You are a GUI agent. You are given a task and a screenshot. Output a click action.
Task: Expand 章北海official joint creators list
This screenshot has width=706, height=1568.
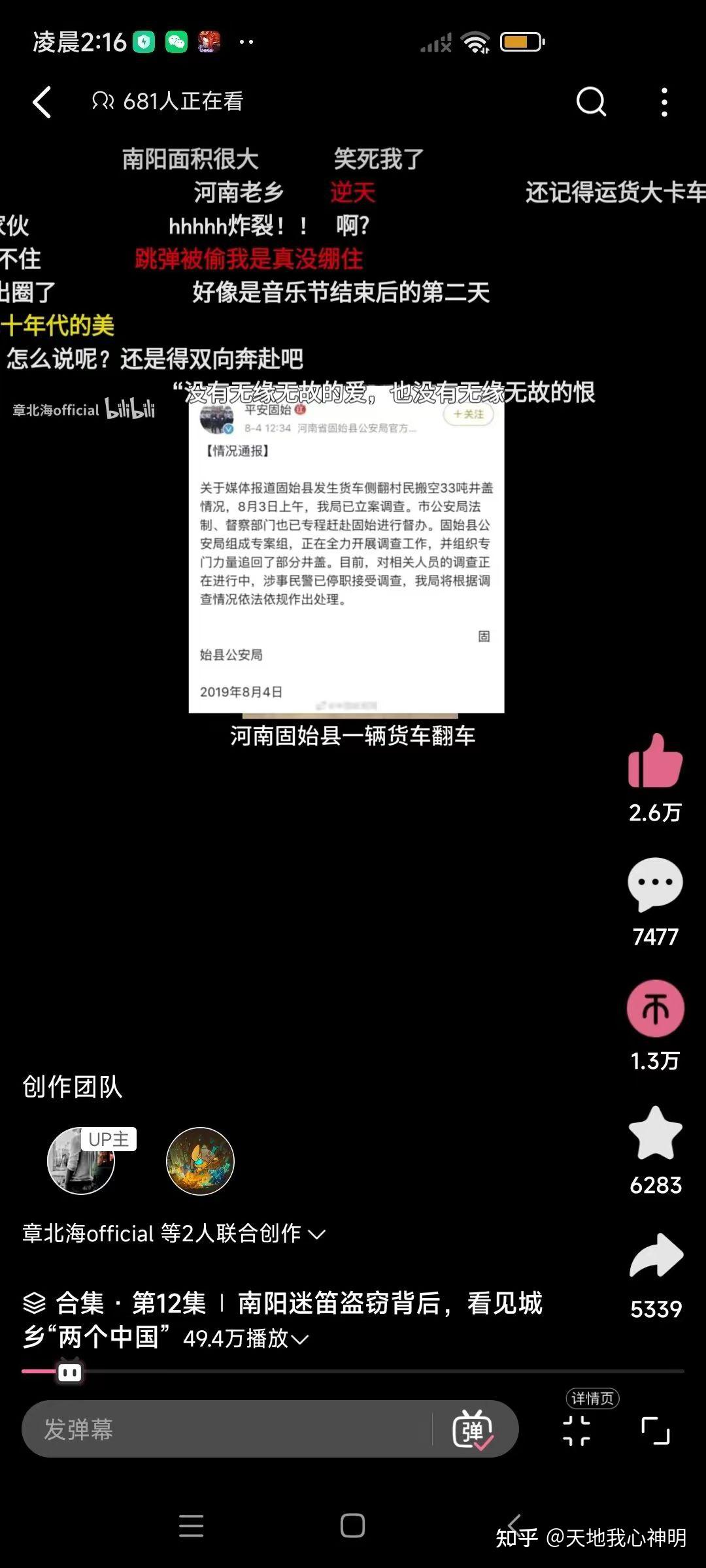[174, 1233]
